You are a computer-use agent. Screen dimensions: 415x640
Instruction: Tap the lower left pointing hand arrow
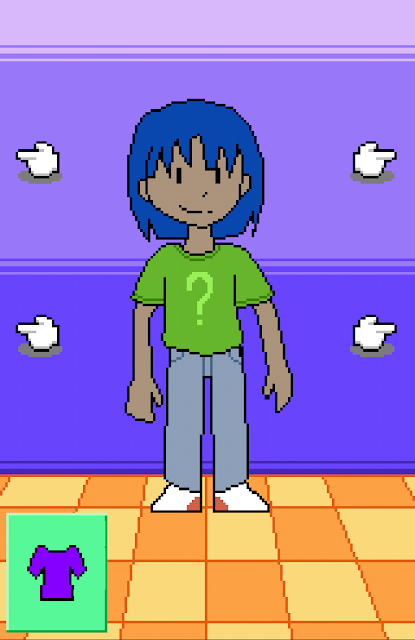(x=38, y=333)
